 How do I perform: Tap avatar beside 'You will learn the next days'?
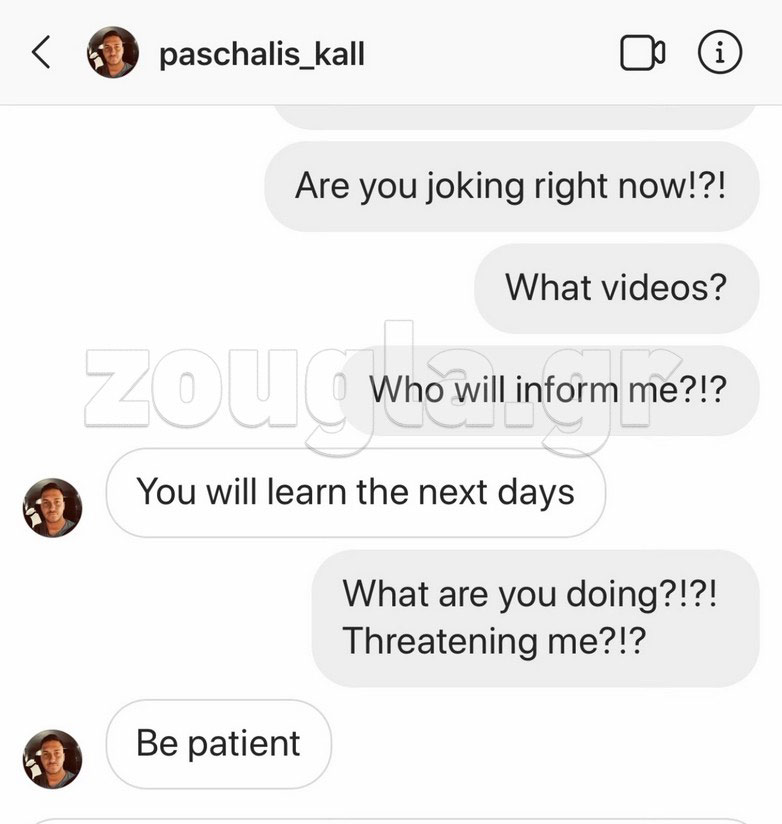pos(52,507)
